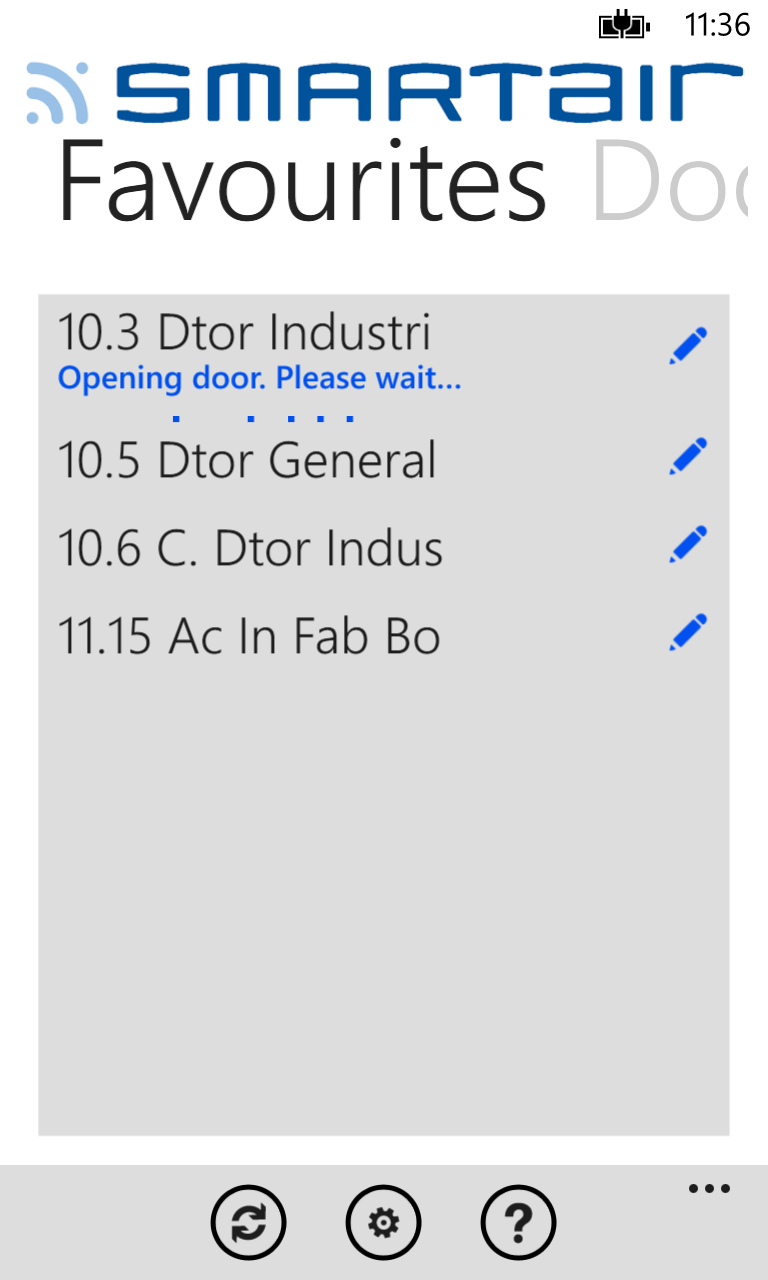Edit the 10.3 Dtor Industri favourite
768x1280 pixels.
pyautogui.click(x=688, y=346)
